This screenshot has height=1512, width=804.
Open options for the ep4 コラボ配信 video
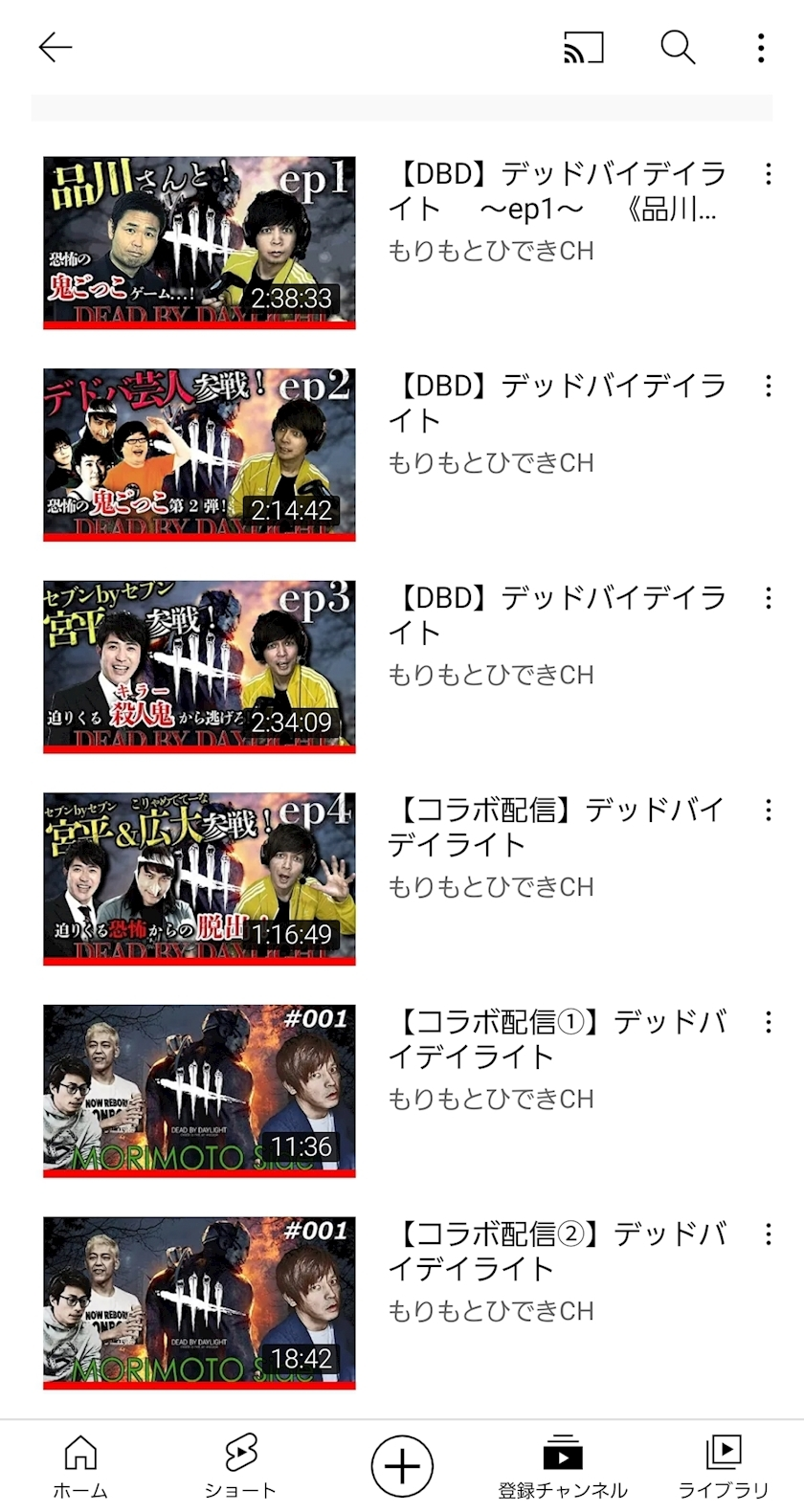768,812
